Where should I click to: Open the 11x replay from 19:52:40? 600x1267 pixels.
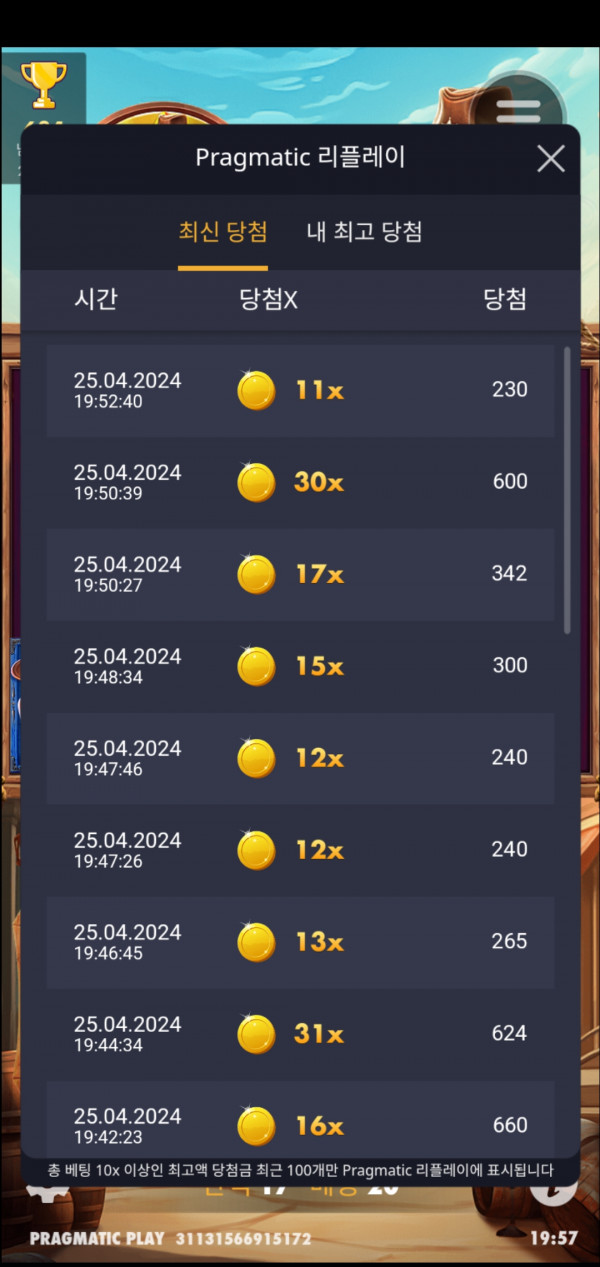click(300, 390)
